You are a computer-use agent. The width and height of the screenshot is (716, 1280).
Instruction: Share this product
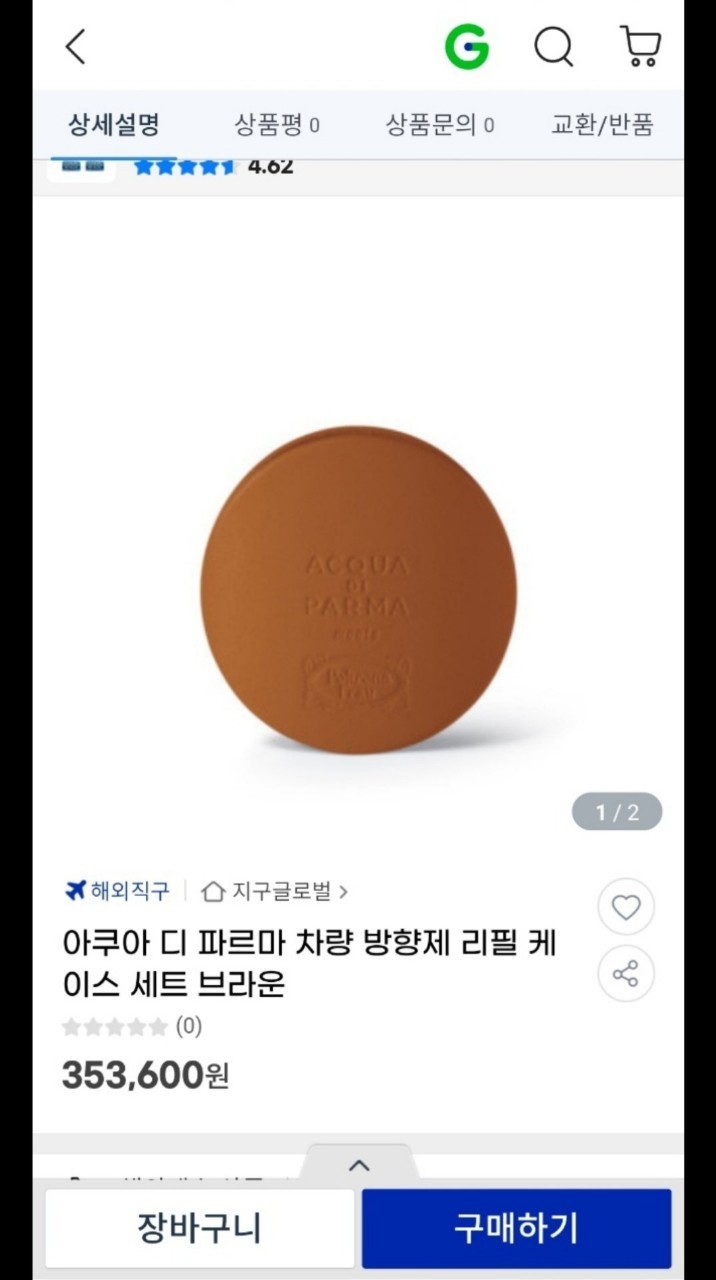click(626, 973)
